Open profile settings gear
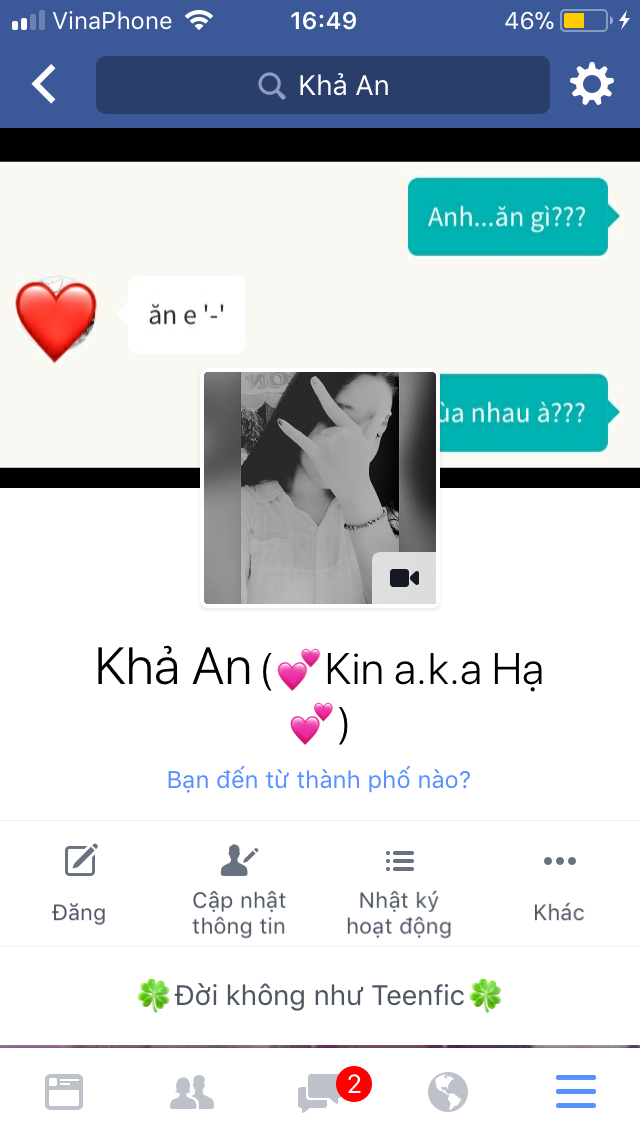This screenshot has width=640, height=1136. (591, 85)
